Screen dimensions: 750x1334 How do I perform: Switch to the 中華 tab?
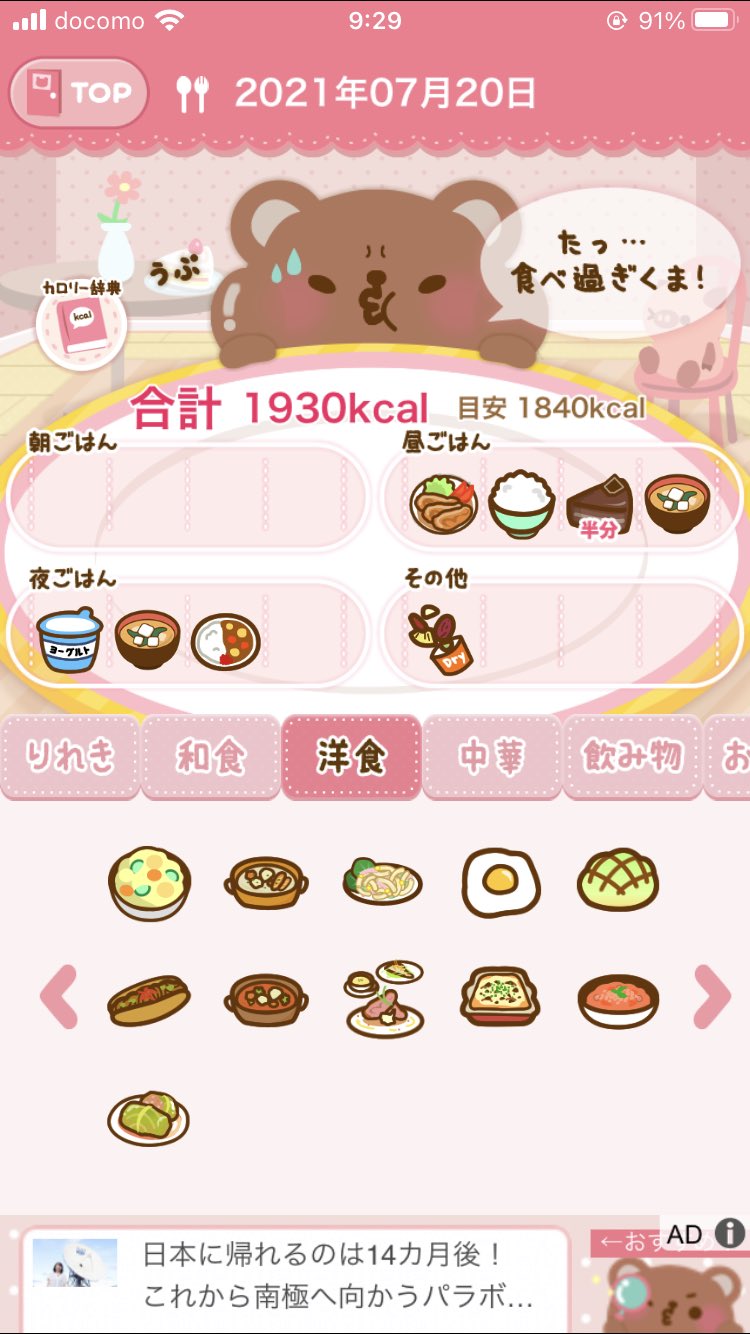click(x=492, y=757)
